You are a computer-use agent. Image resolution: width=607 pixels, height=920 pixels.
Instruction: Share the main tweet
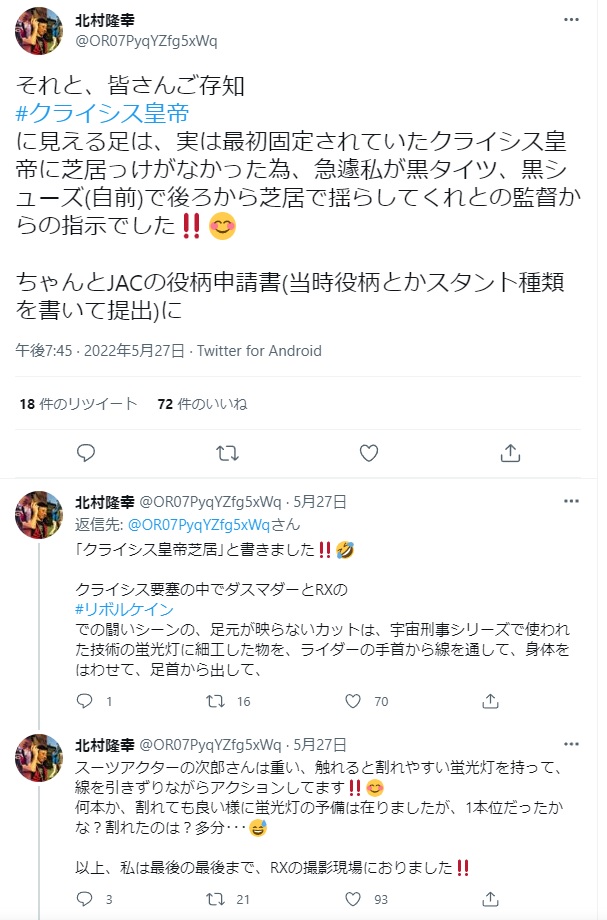[511, 453]
